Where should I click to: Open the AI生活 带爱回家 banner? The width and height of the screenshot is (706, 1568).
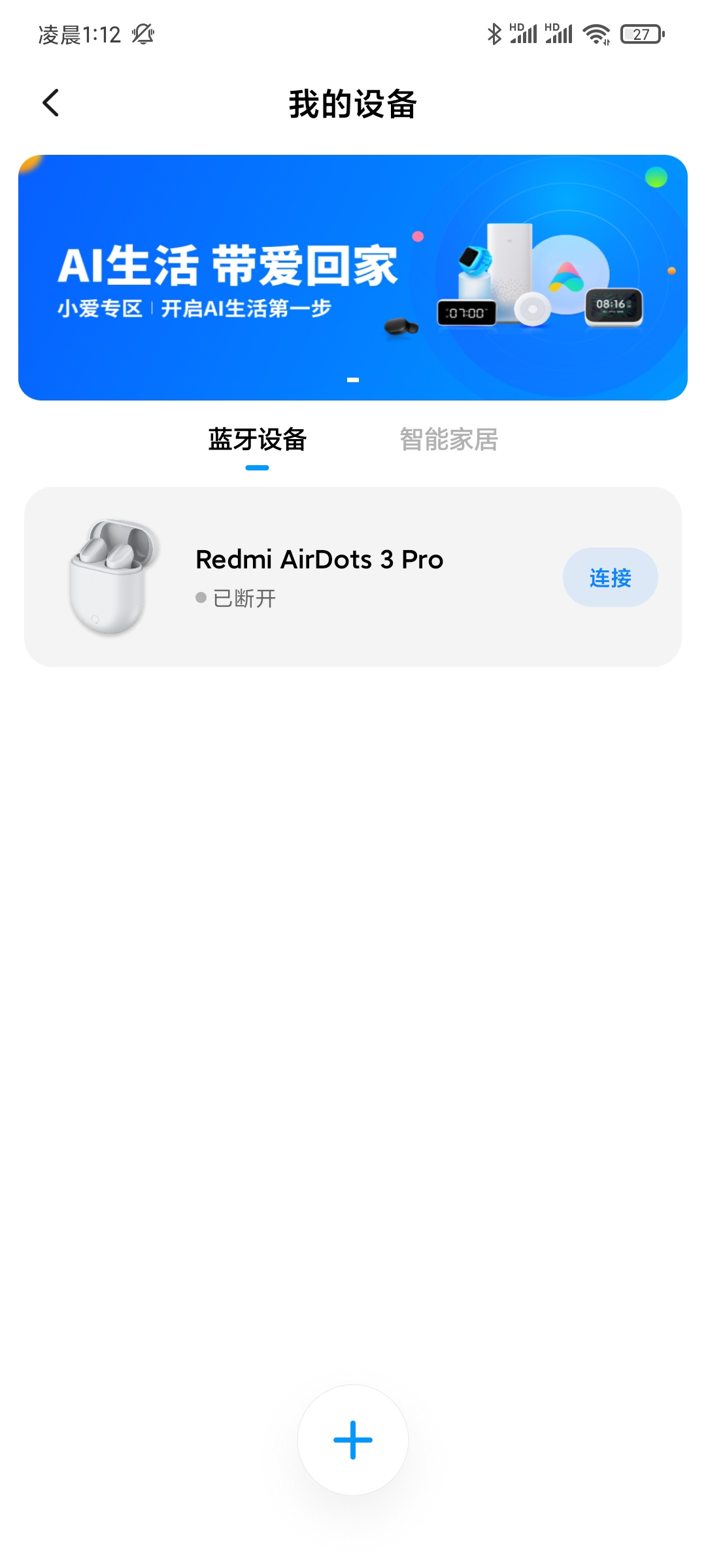click(x=353, y=278)
